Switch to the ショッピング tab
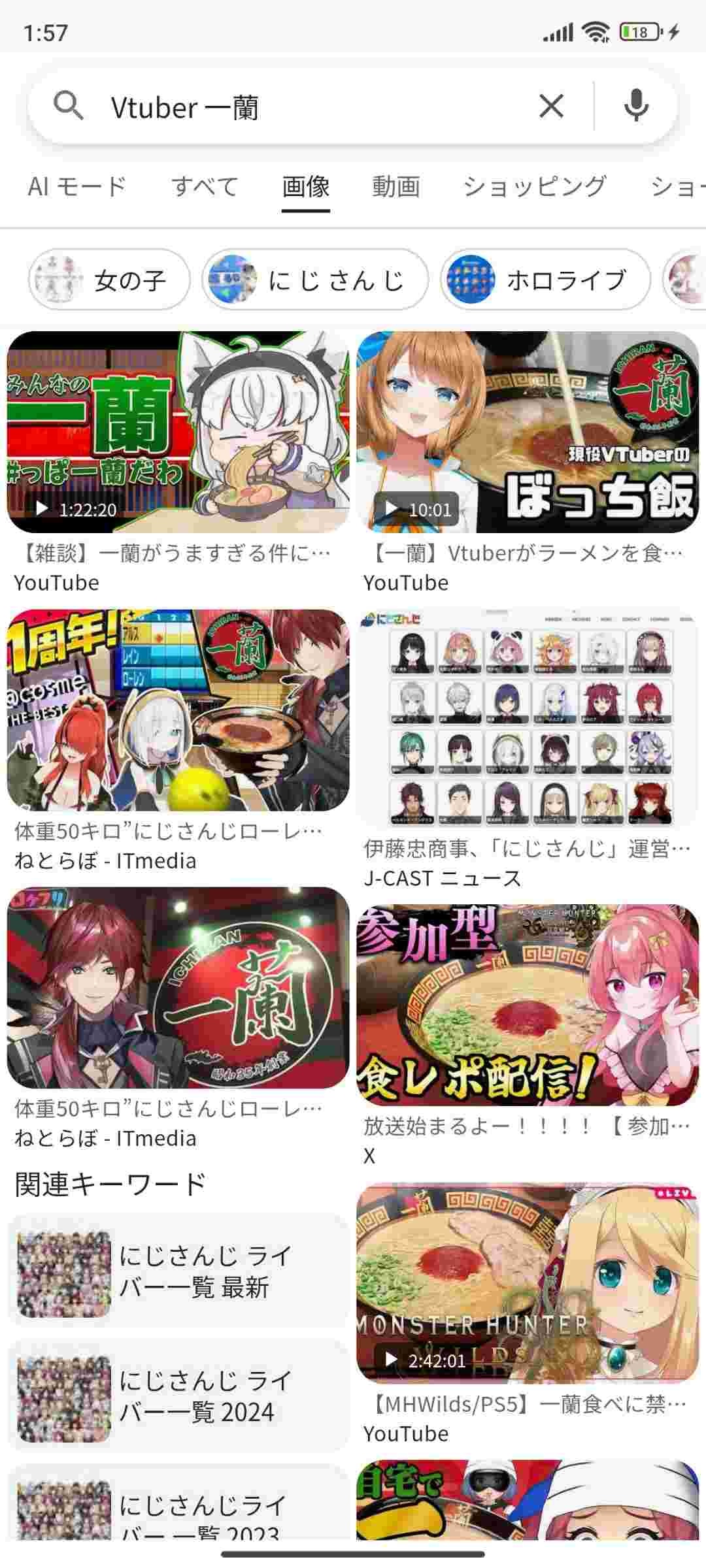This screenshot has width=706, height=1568. (x=535, y=187)
